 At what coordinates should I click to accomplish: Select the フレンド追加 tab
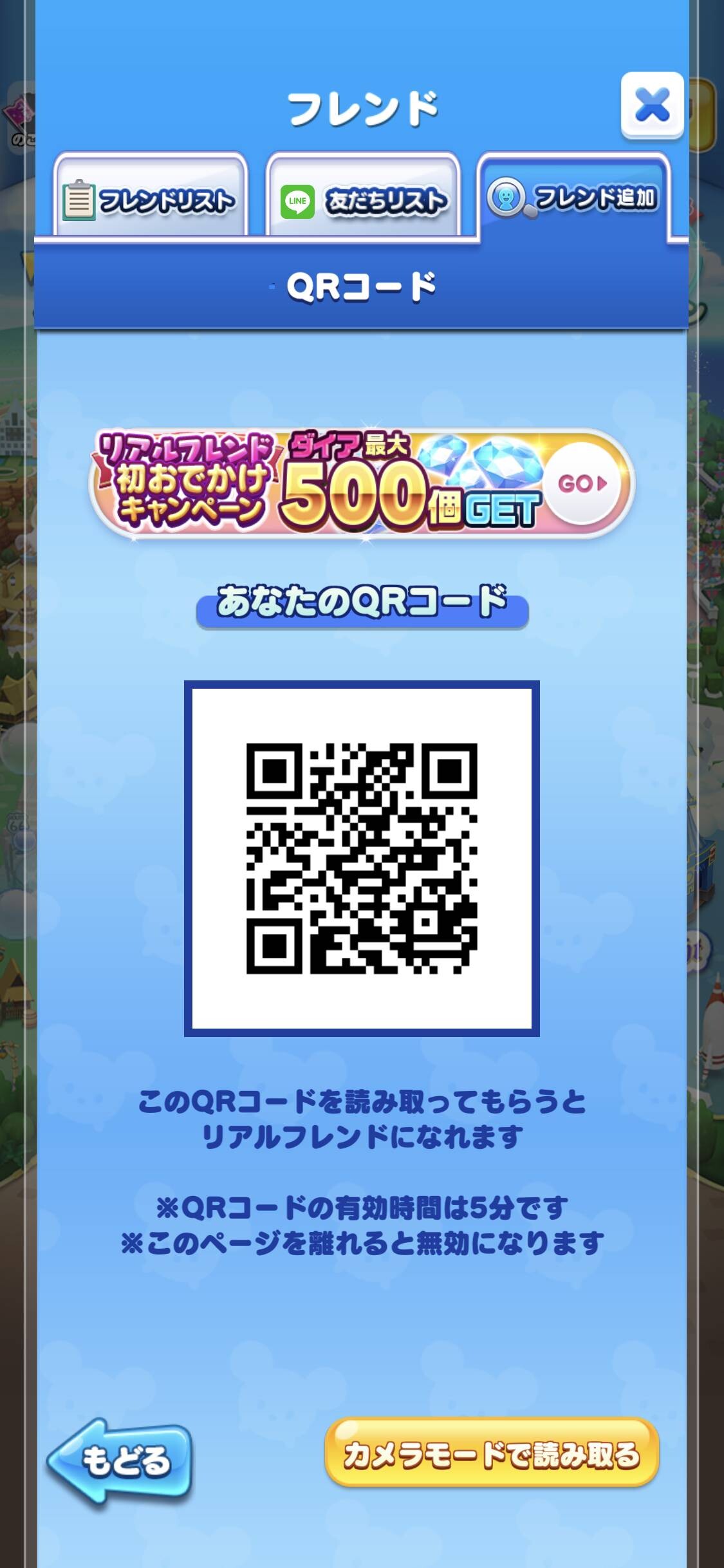click(574, 197)
